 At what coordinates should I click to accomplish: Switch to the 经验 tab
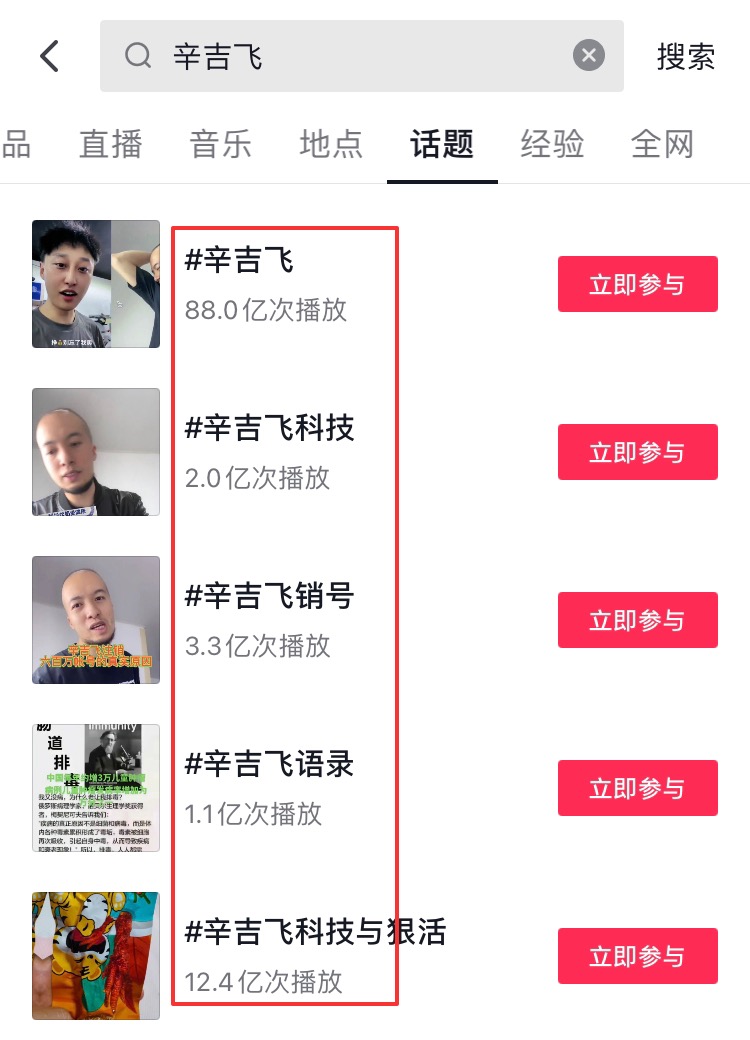pos(551,144)
